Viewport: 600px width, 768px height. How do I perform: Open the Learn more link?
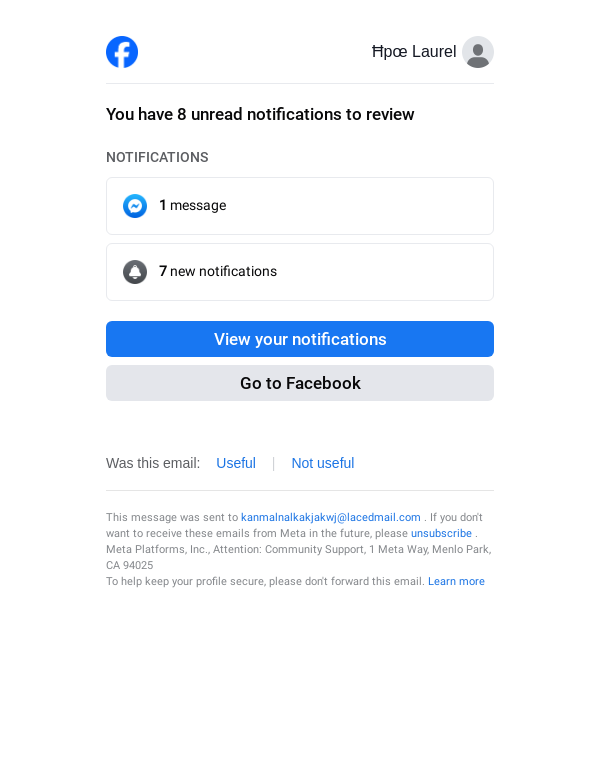pyautogui.click(x=456, y=581)
